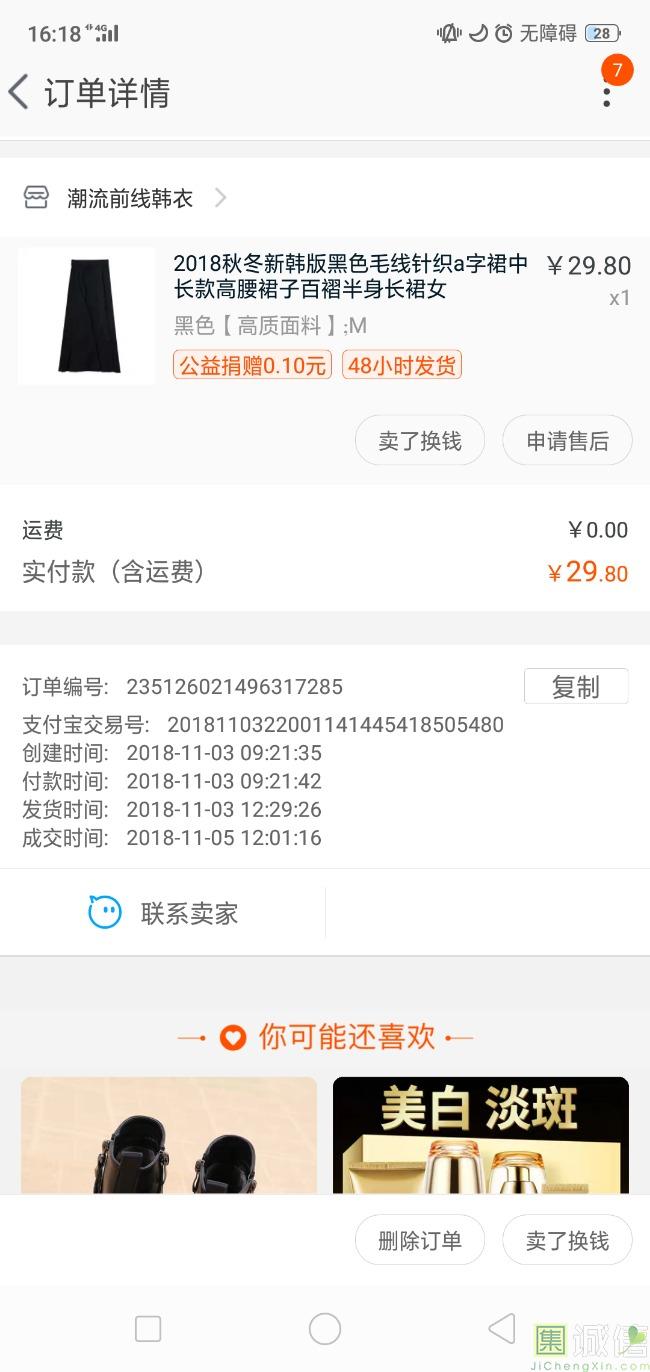Apply for after-sales with 申请售后

click(x=567, y=441)
